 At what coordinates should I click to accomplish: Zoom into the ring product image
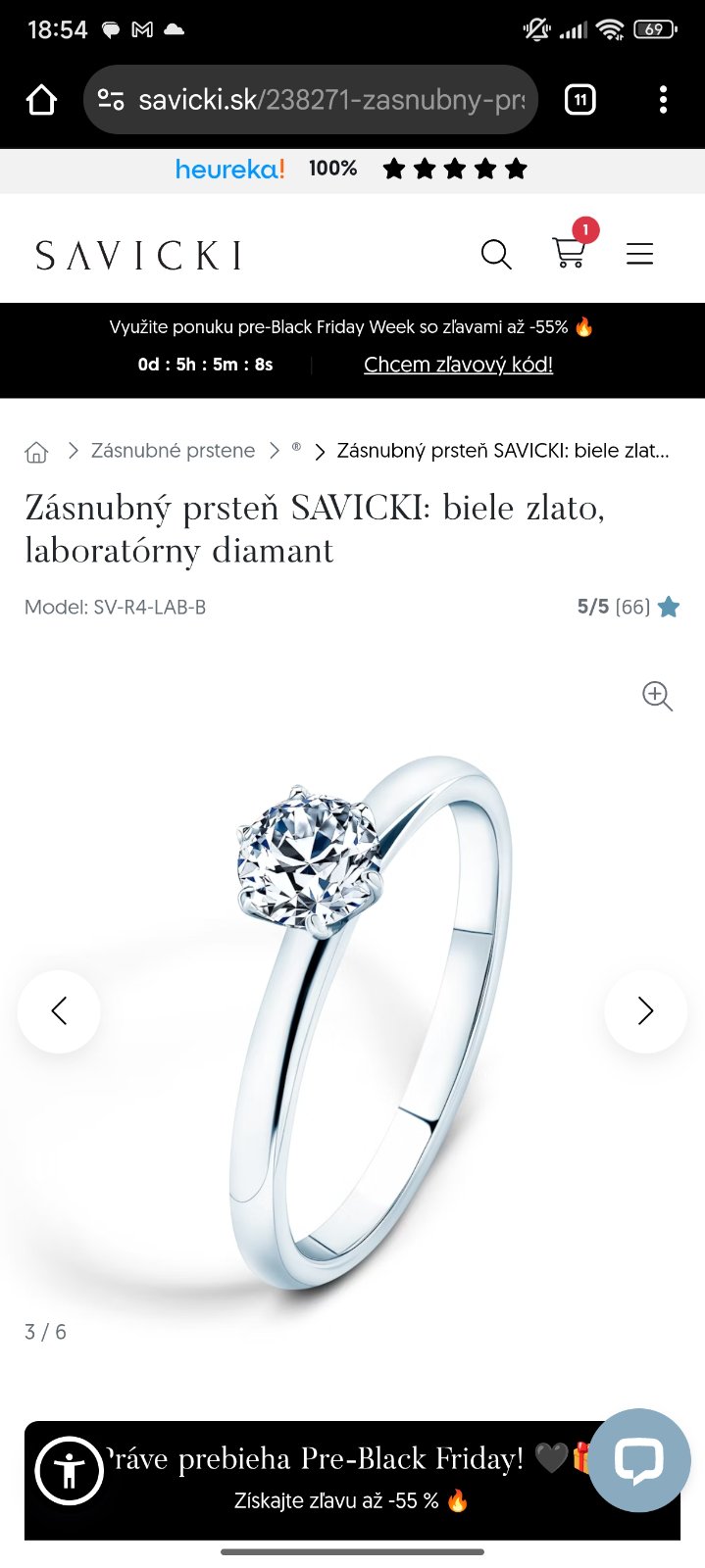pyautogui.click(x=657, y=697)
